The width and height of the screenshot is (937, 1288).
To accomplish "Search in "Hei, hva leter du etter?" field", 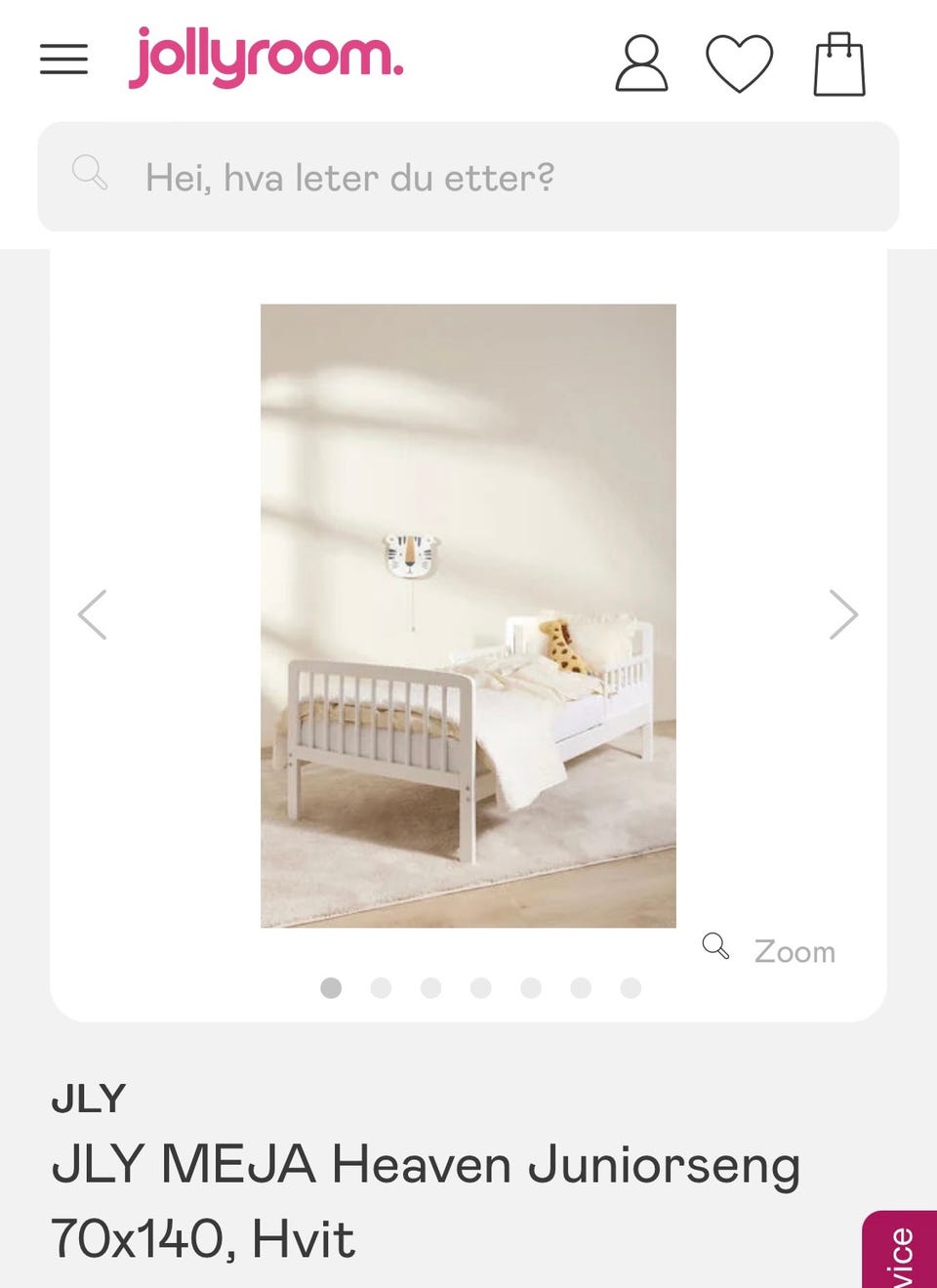I will [x=468, y=177].
